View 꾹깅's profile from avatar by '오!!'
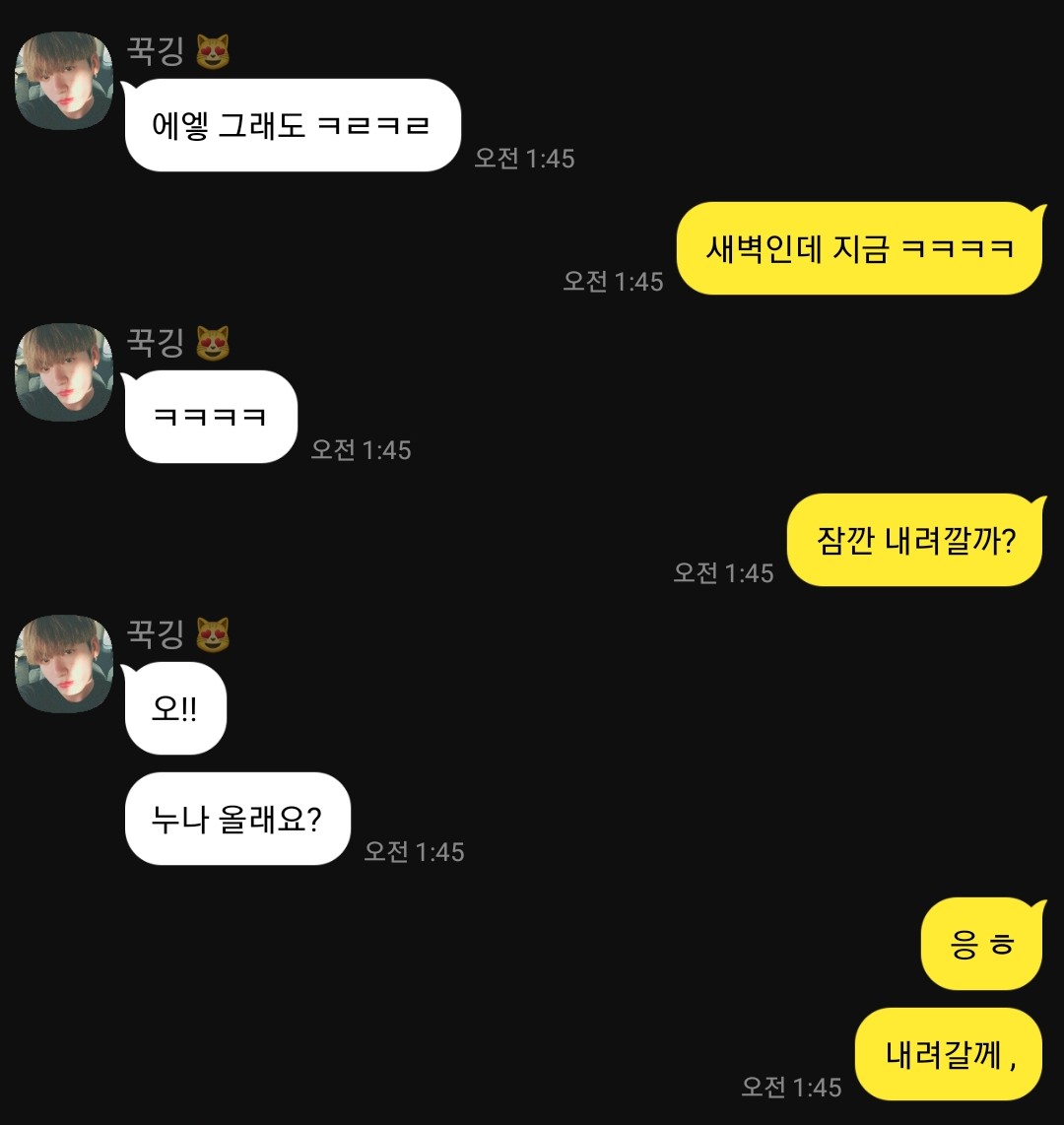This screenshot has width=1064, height=1125. (x=64, y=664)
